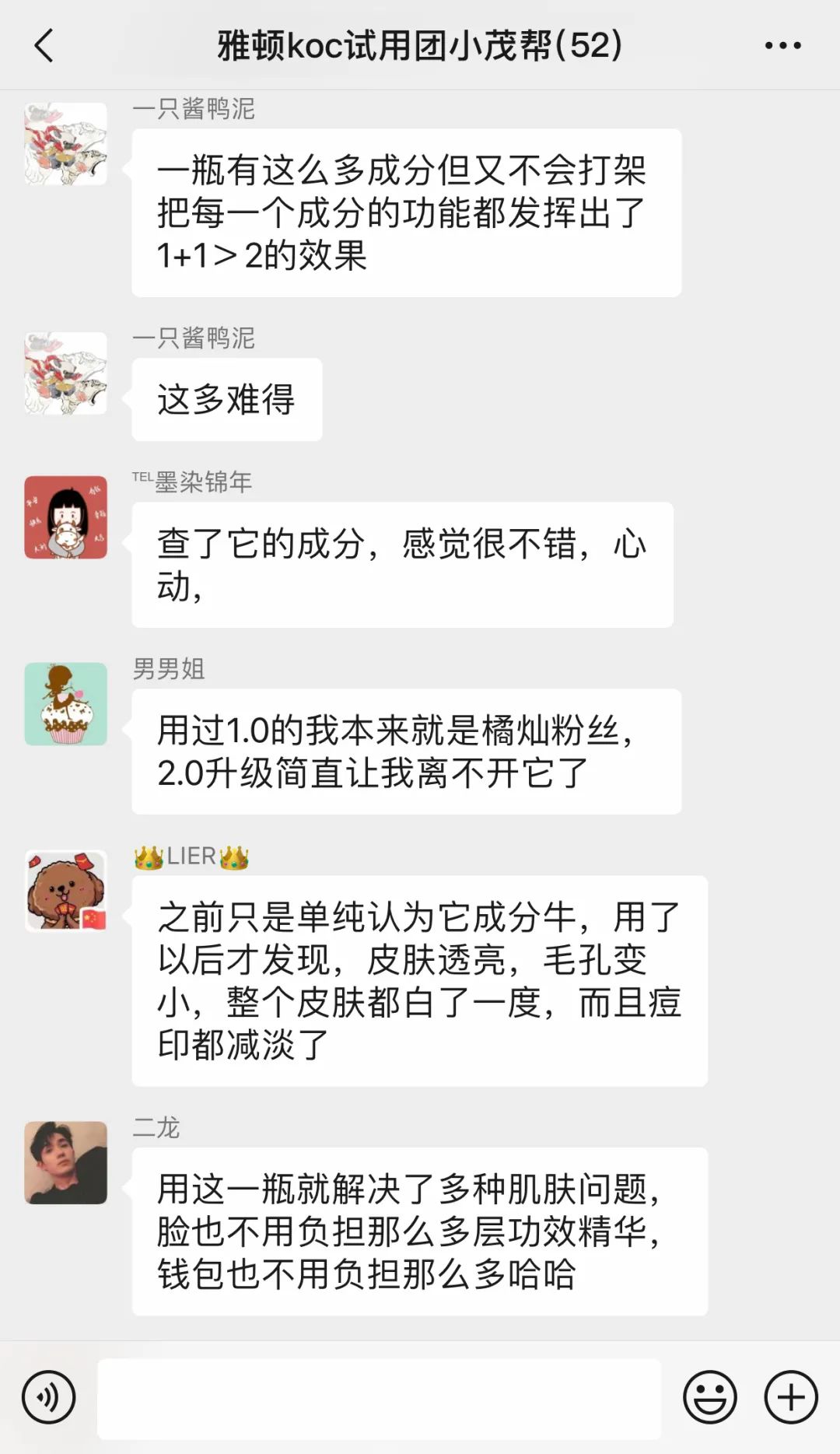
Task: Tap the message text field
Action: click(x=379, y=1398)
